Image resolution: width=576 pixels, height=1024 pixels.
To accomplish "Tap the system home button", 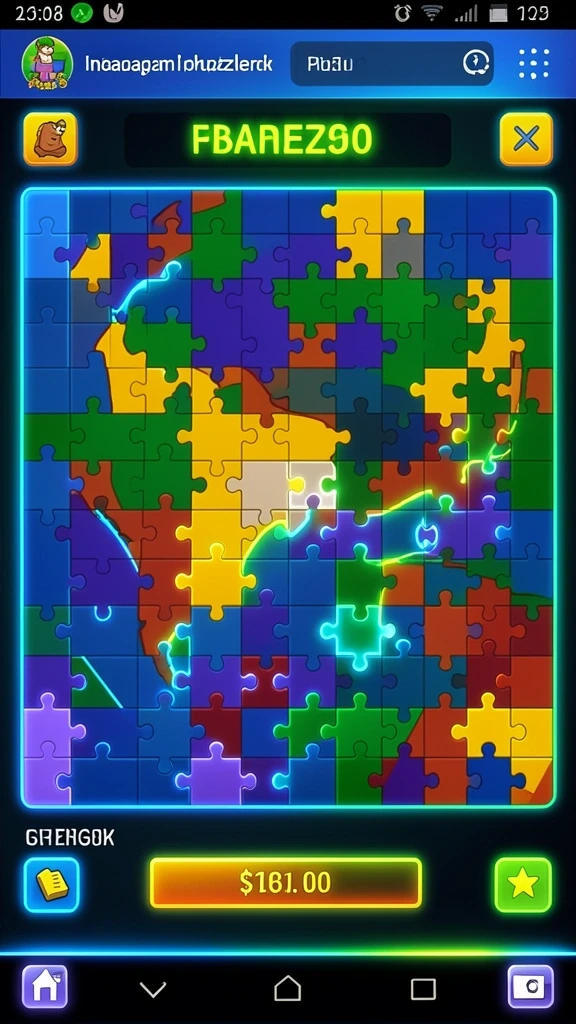I will pyautogui.click(x=288, y=989).
